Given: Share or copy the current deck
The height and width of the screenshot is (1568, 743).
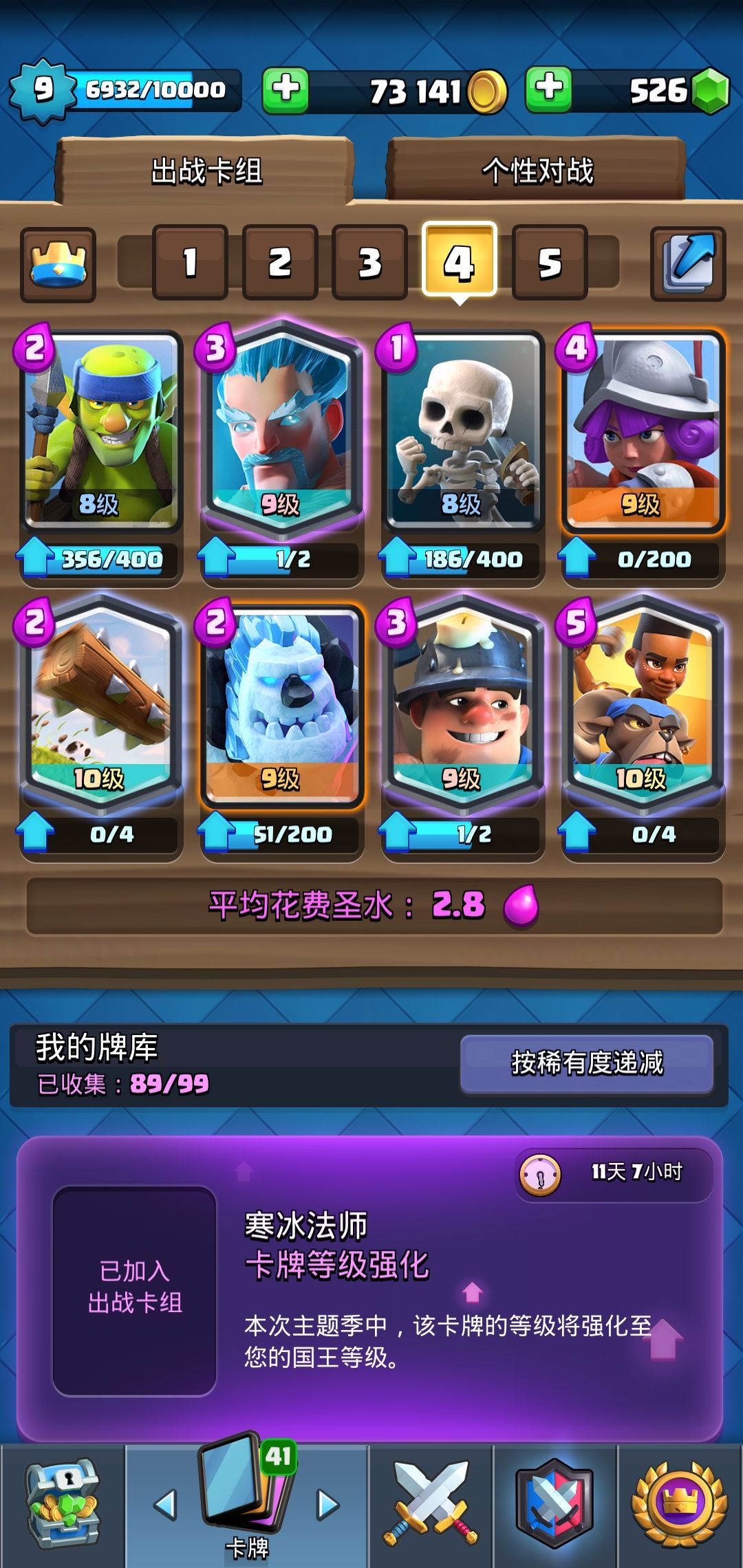Looking at the screenshot, I should (688, 264).
